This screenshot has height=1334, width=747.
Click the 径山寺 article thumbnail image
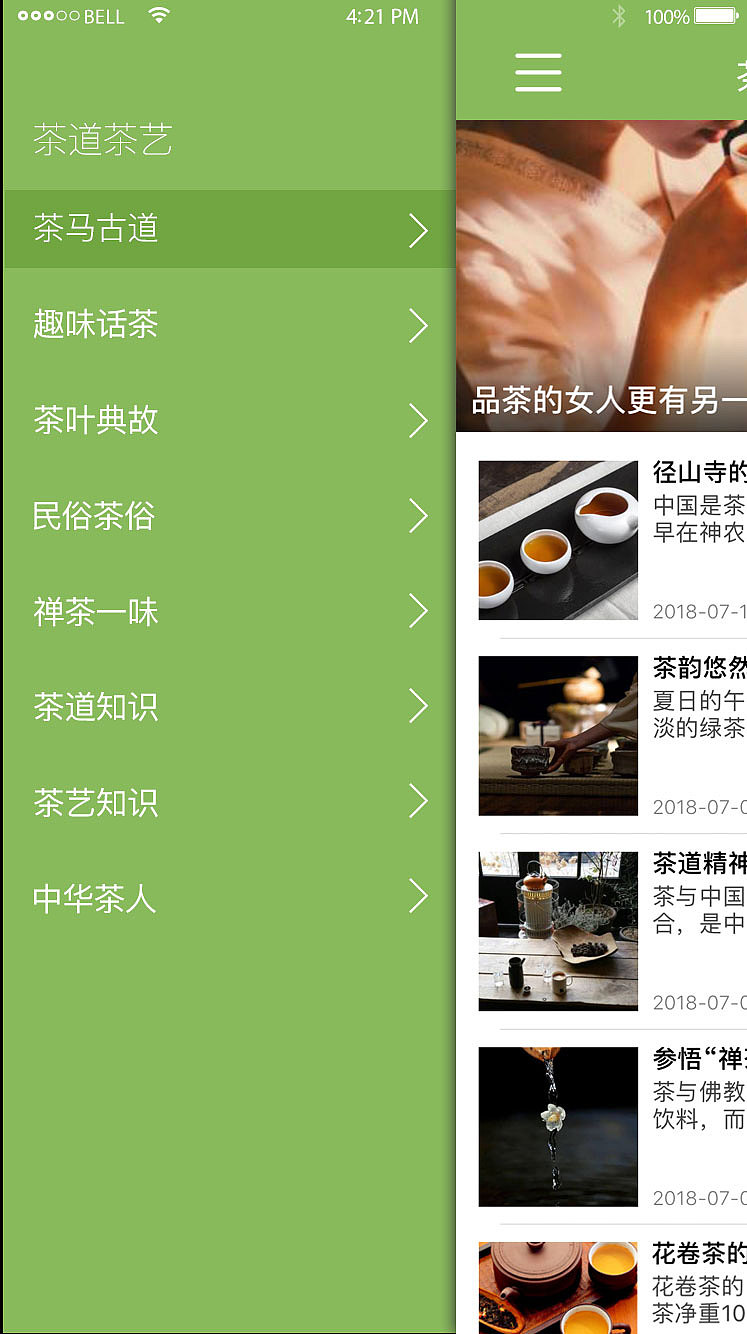tap(557, 540)
